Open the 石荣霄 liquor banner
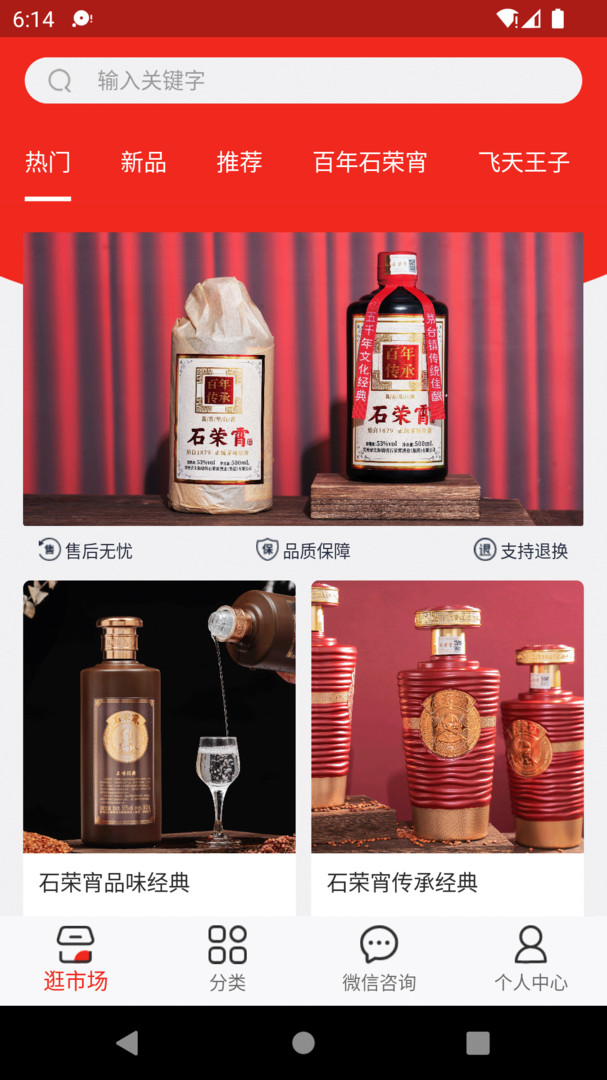 (303, 378)
